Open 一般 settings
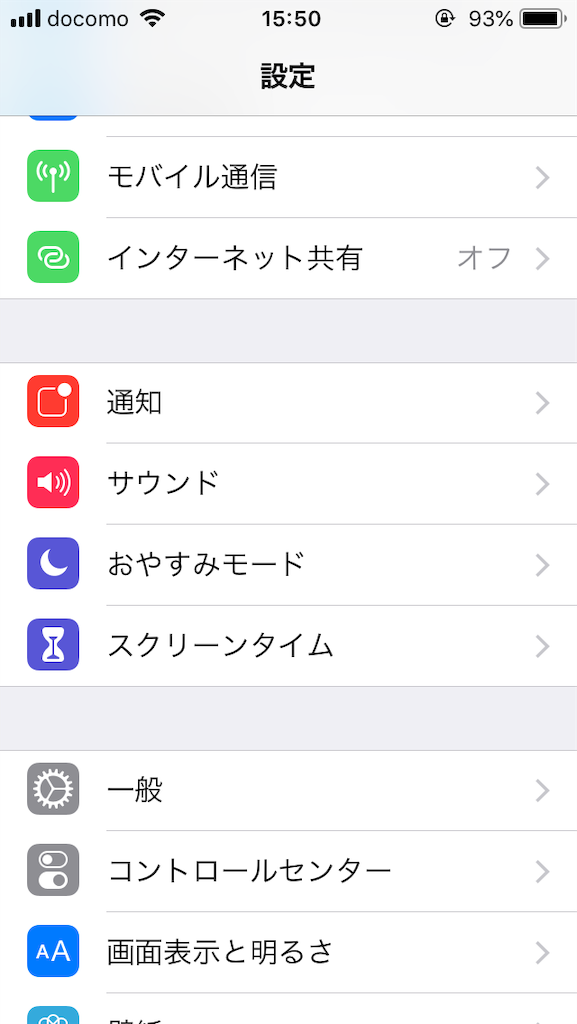577x1024 pixels. coord(288,790)
